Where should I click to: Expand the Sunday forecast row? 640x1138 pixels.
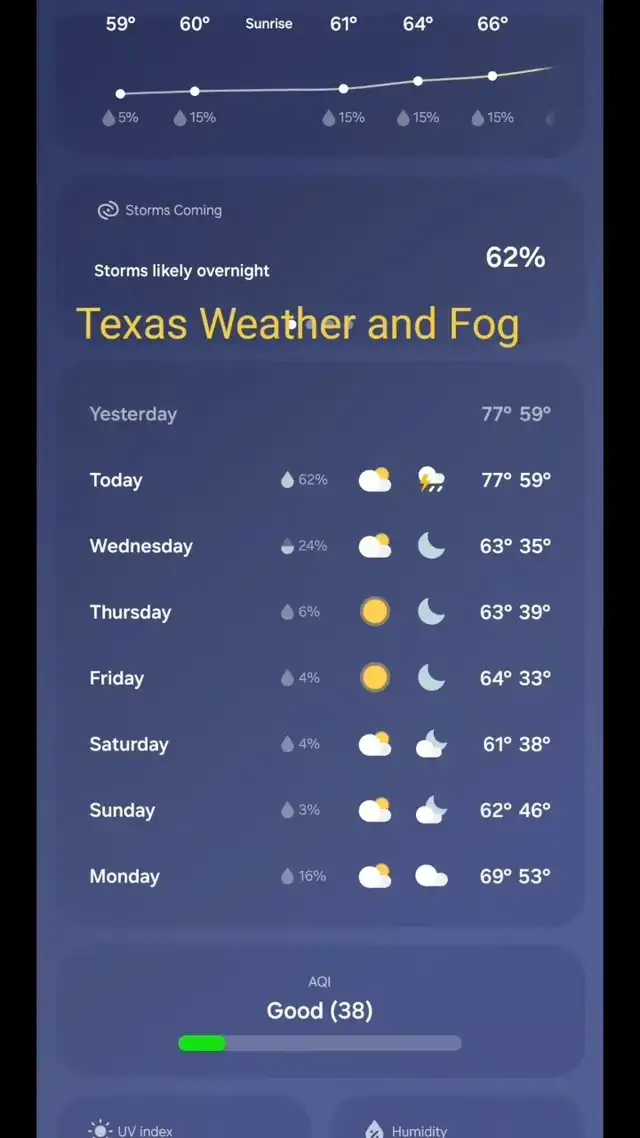(319, 811)
